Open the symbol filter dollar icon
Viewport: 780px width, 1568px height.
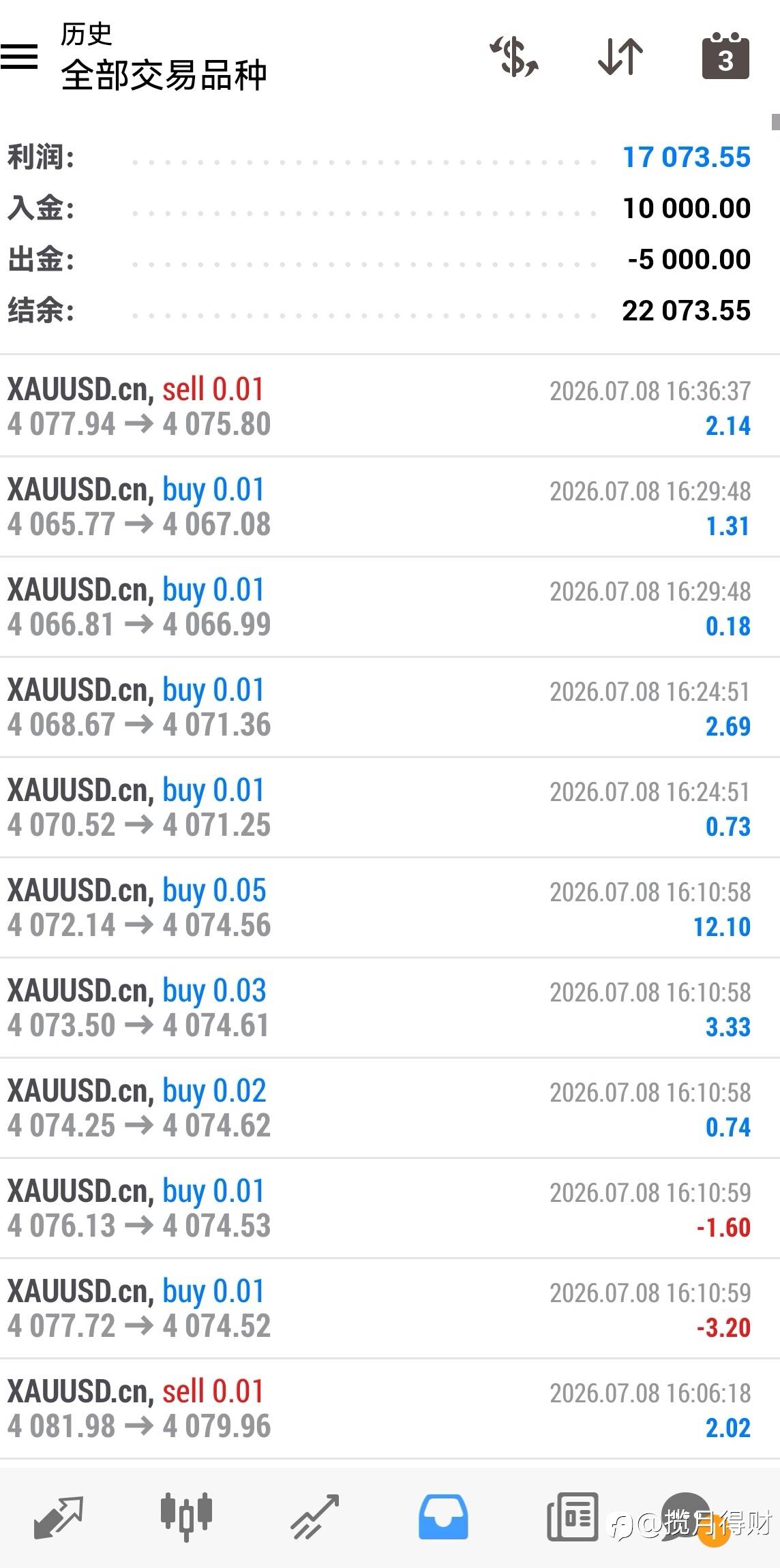coord(514,57)
